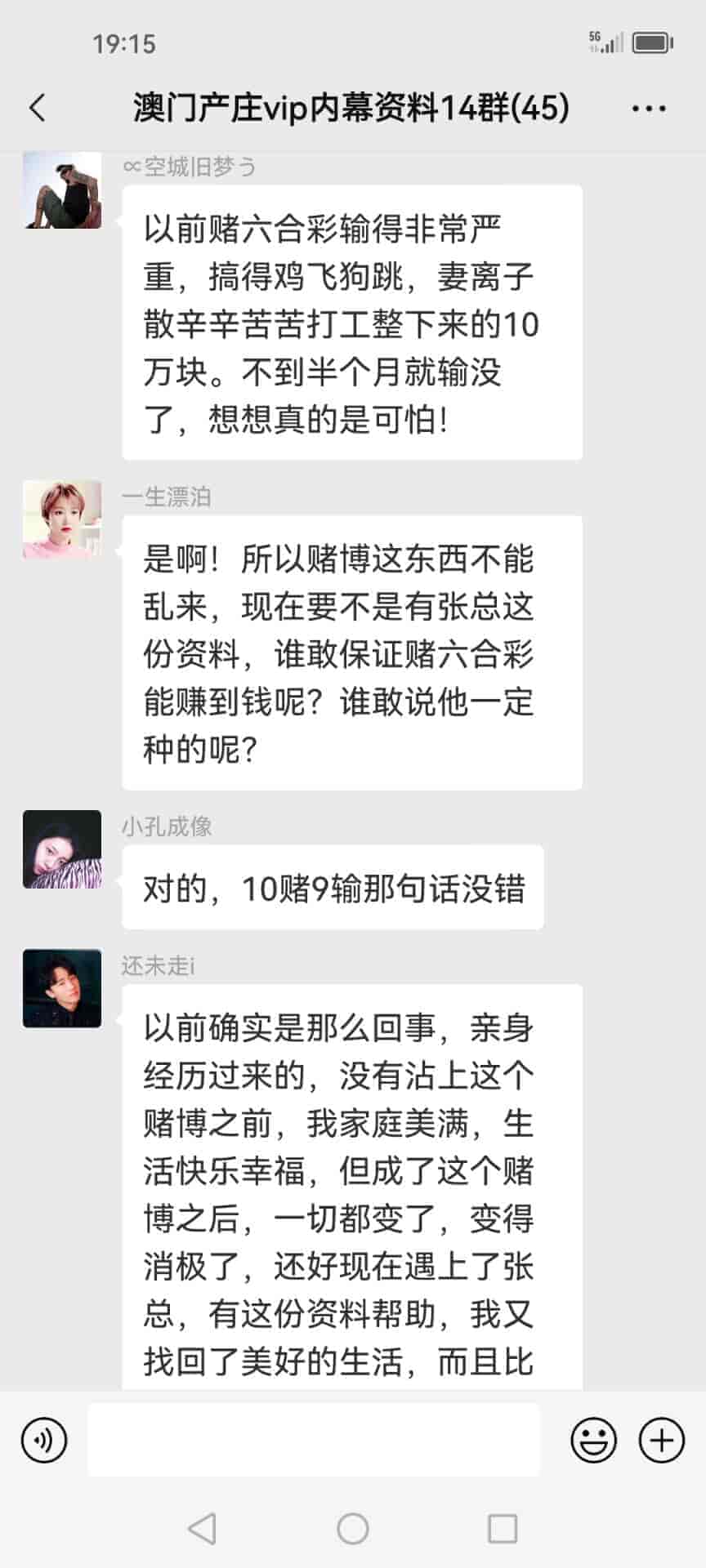The width and height of the screenshot is (706, 1568).
Task: Switch to voice message input
Action: 44,1440
